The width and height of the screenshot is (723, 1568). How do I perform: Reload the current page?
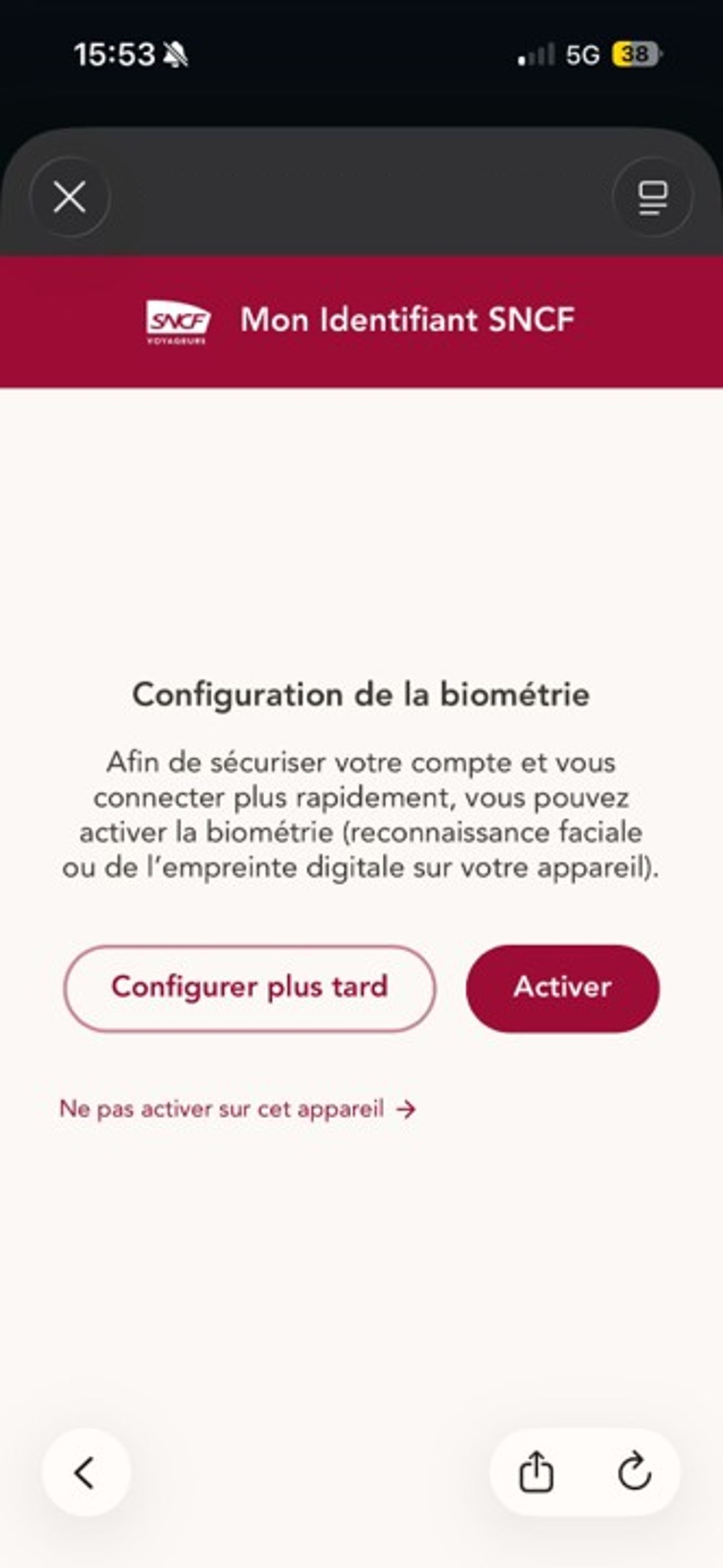634,1472
